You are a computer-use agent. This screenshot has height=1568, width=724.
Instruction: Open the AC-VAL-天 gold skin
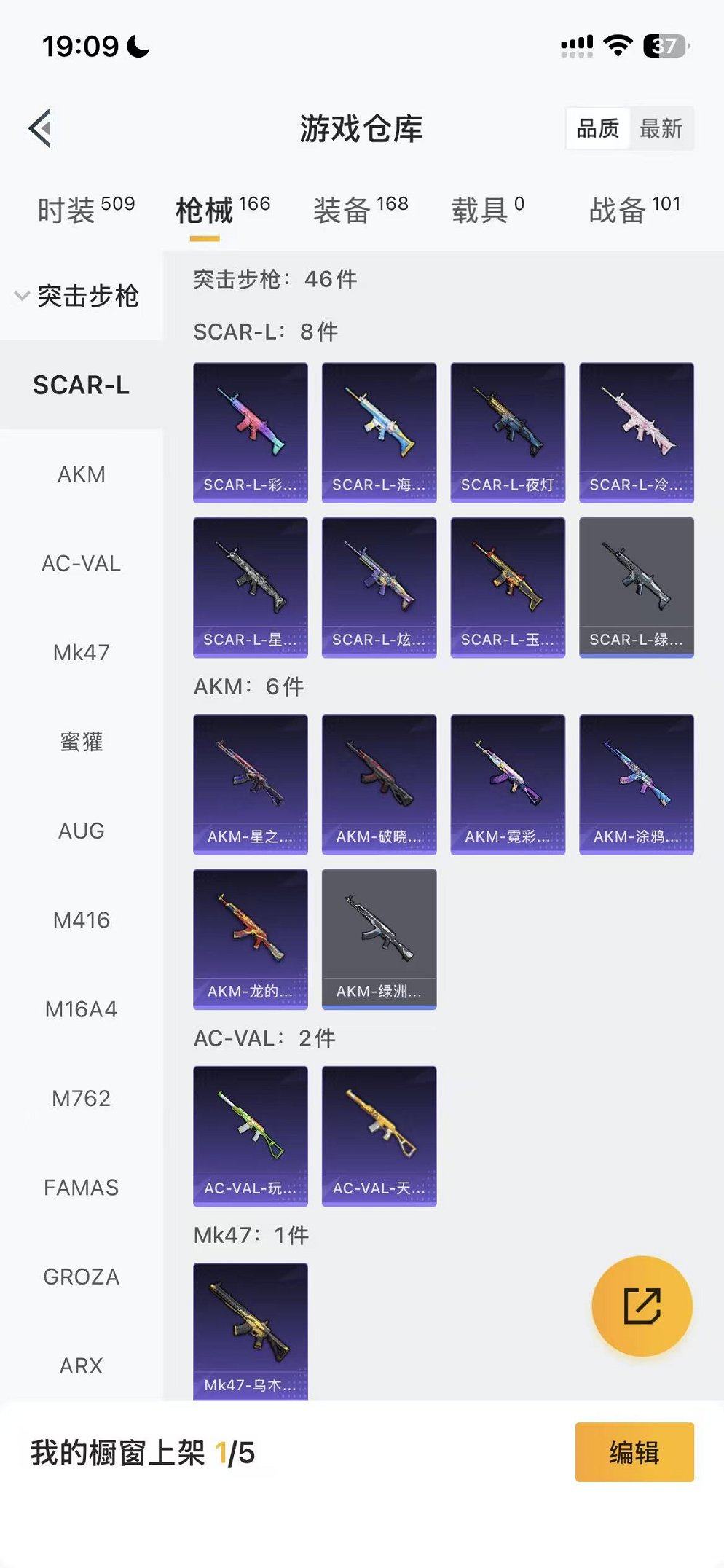379,1135
